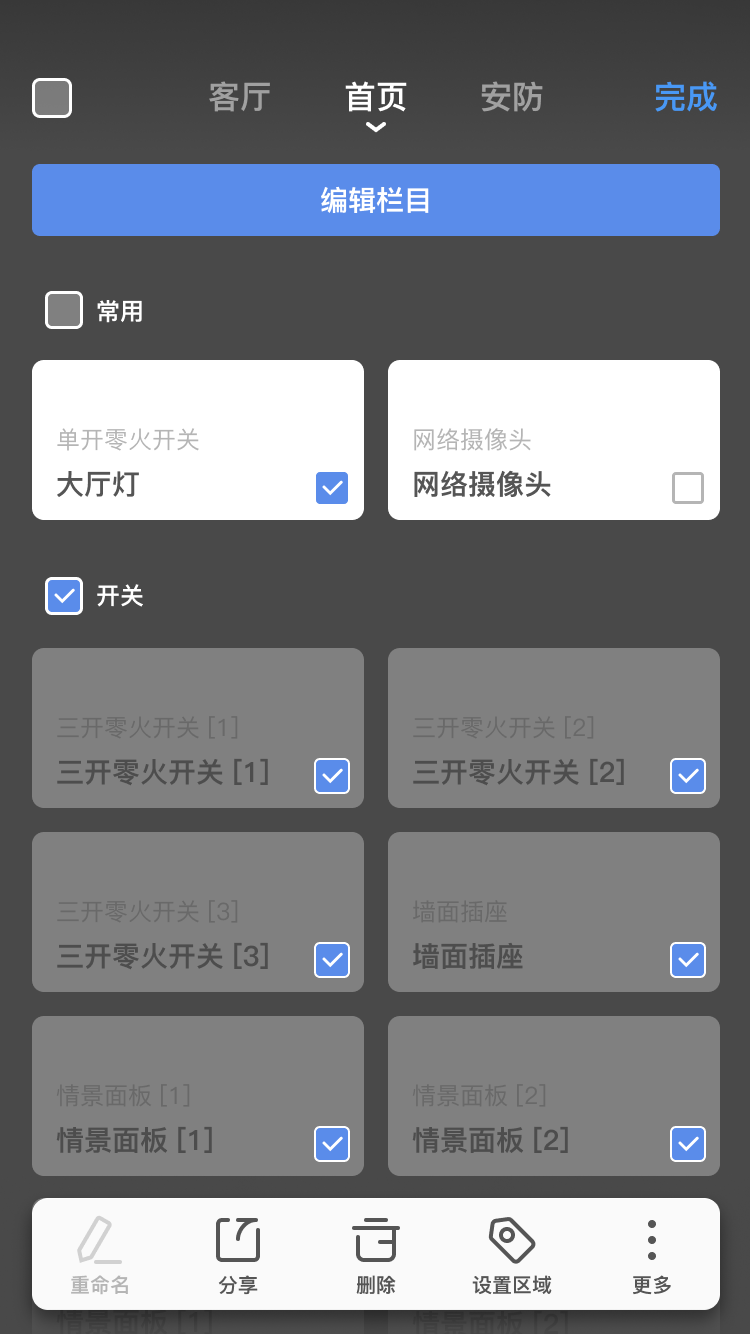Check the 网络摄像头 device card

[x=688, y=488]
